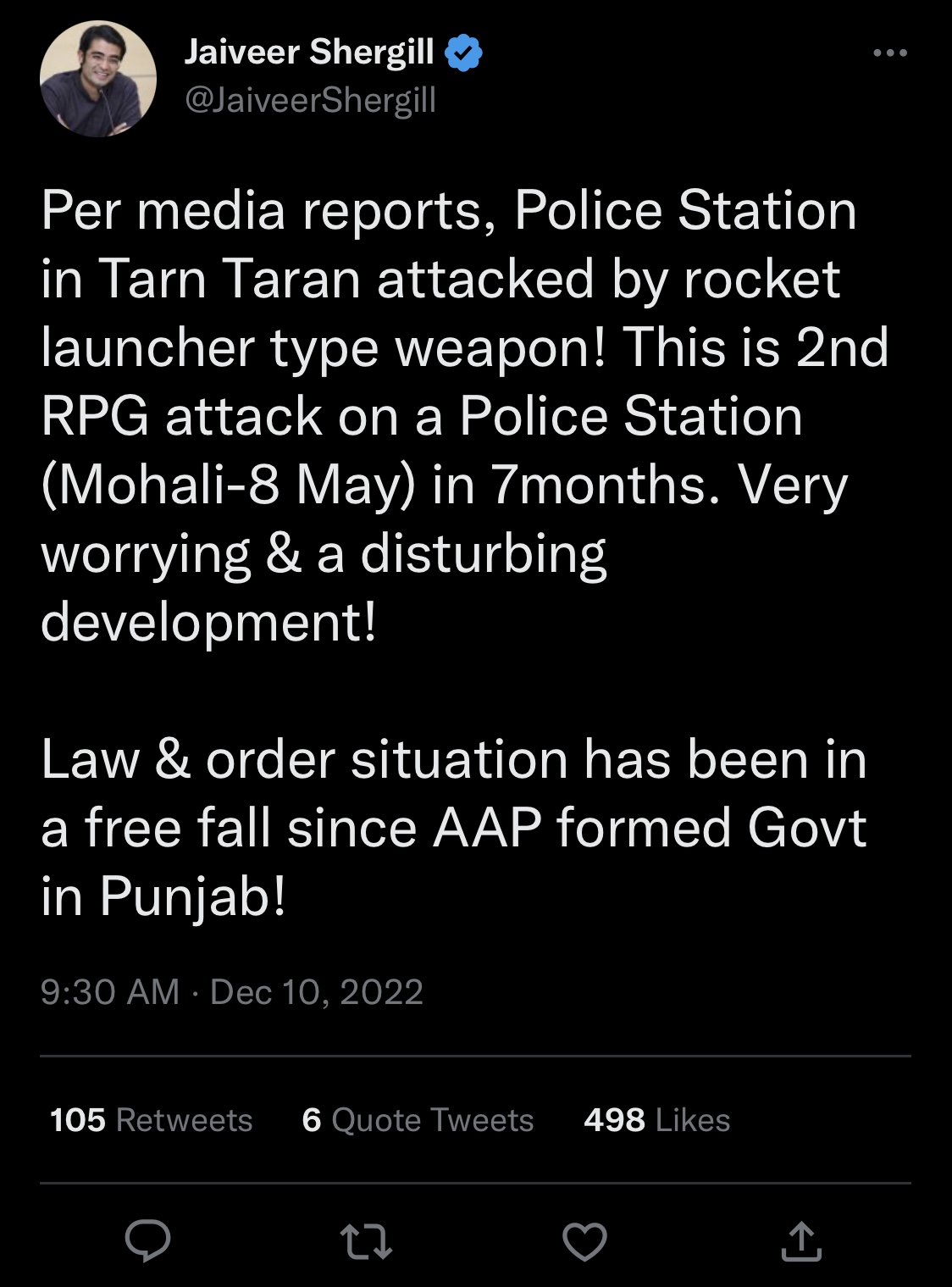Like this tweet with the heart icon
The height and width of the screenshot is (1287, 952).
(584, 1241)
